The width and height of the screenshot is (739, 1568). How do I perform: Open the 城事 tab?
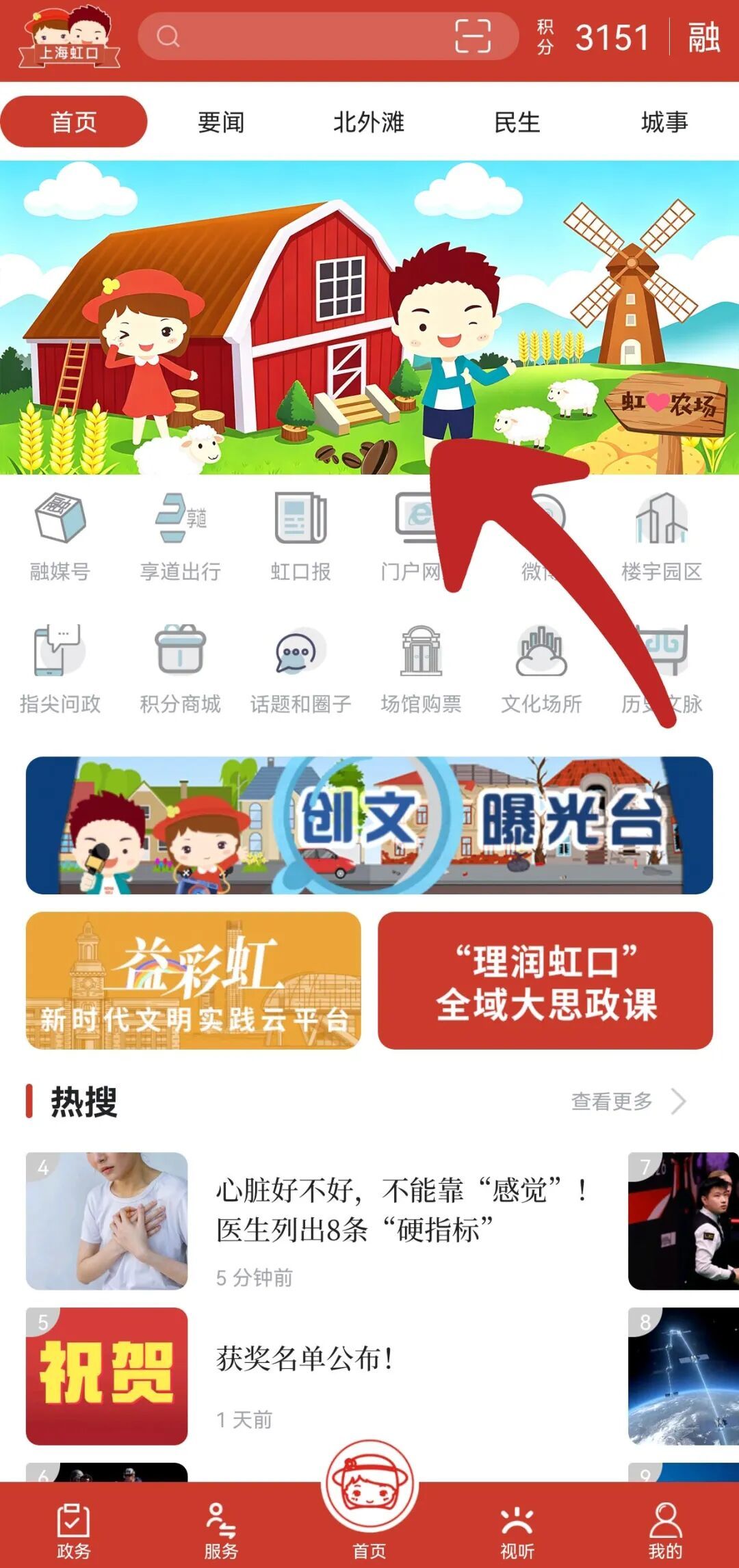tap(664, 122)
